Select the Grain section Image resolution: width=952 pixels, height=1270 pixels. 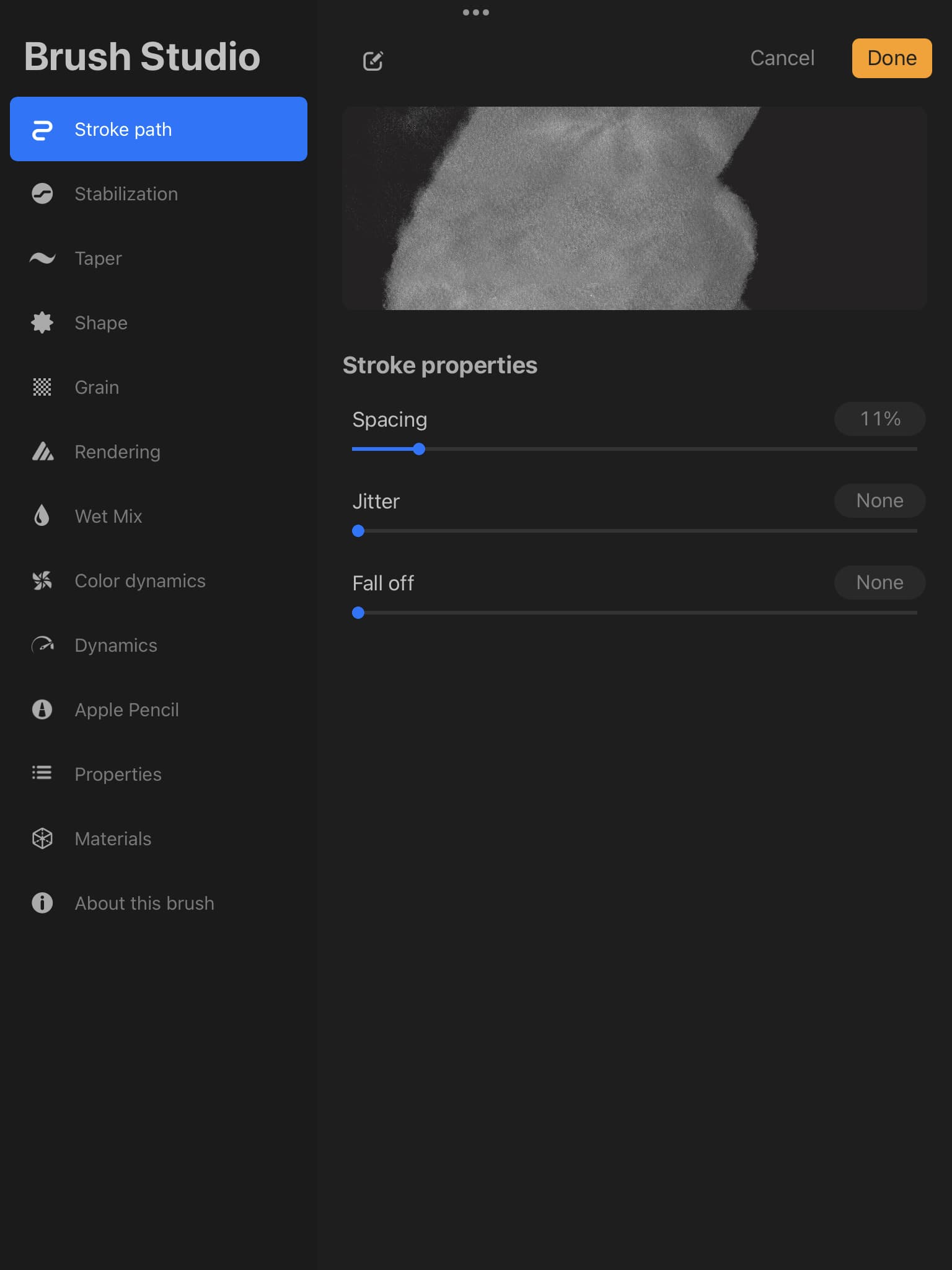pyautogui.click(x=97, y=388)
